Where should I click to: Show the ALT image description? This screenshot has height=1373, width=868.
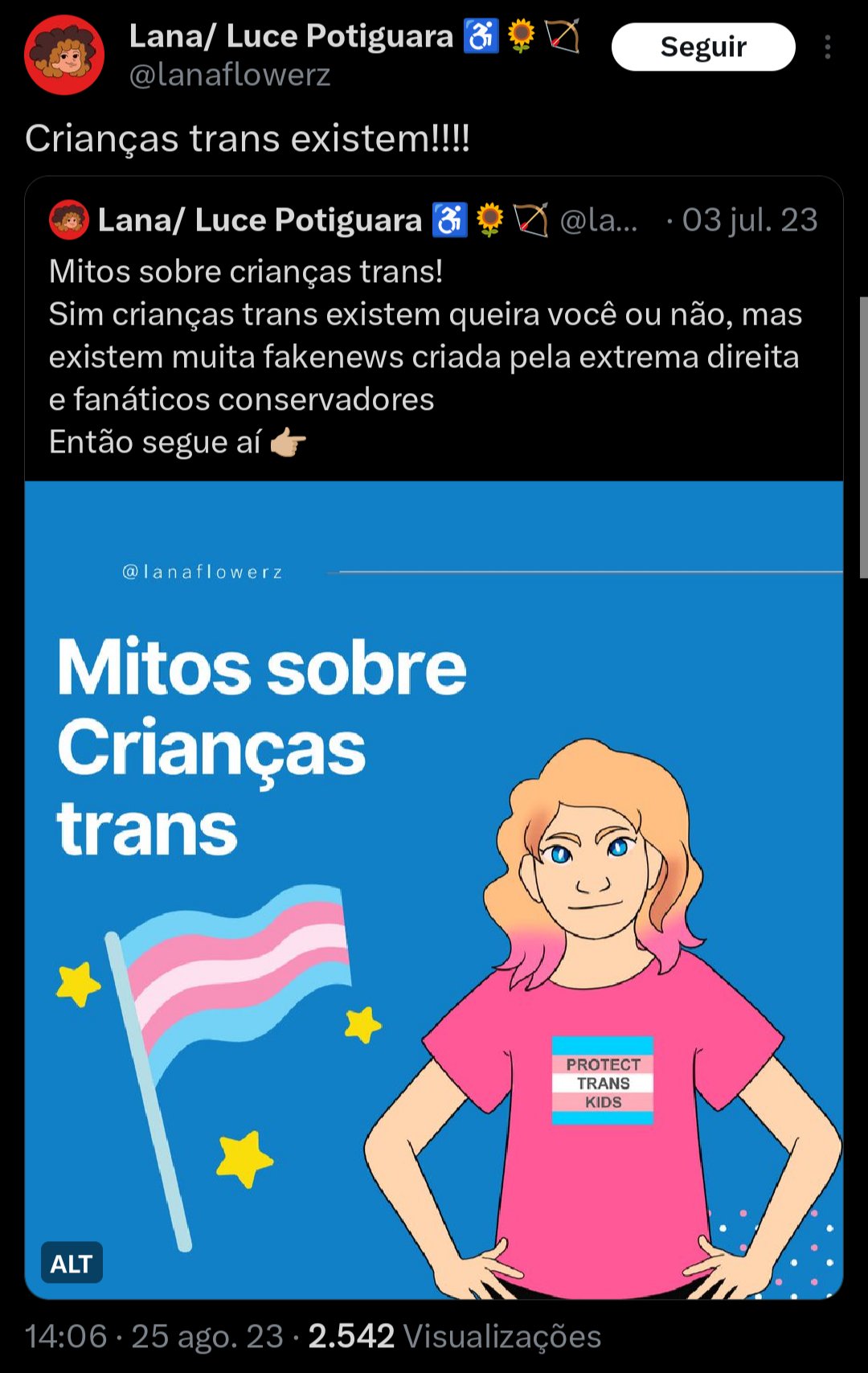click(72, 1264)
